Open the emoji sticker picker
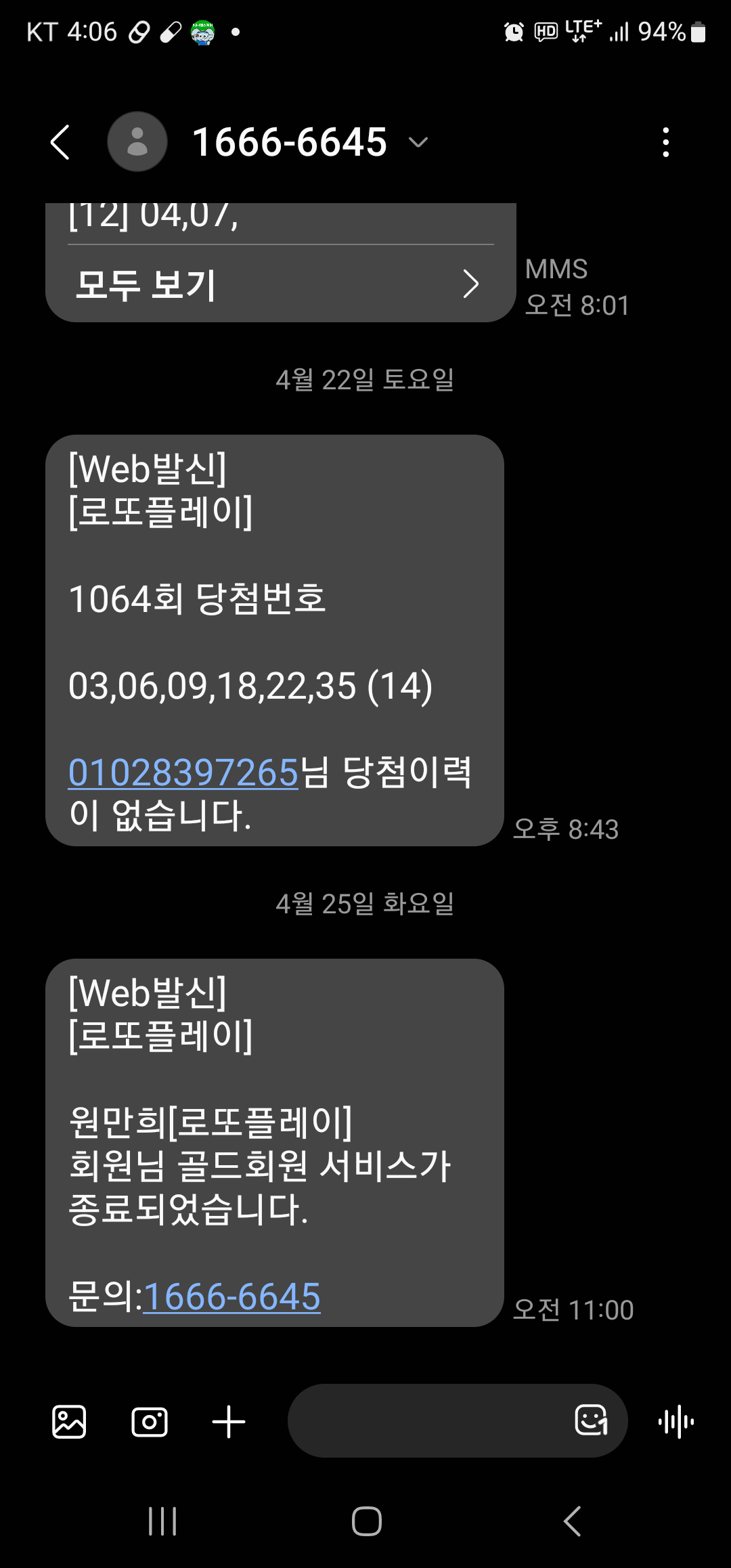Image resolution: width=731 pixels, height=1568 pixels. coord(591,1420)
